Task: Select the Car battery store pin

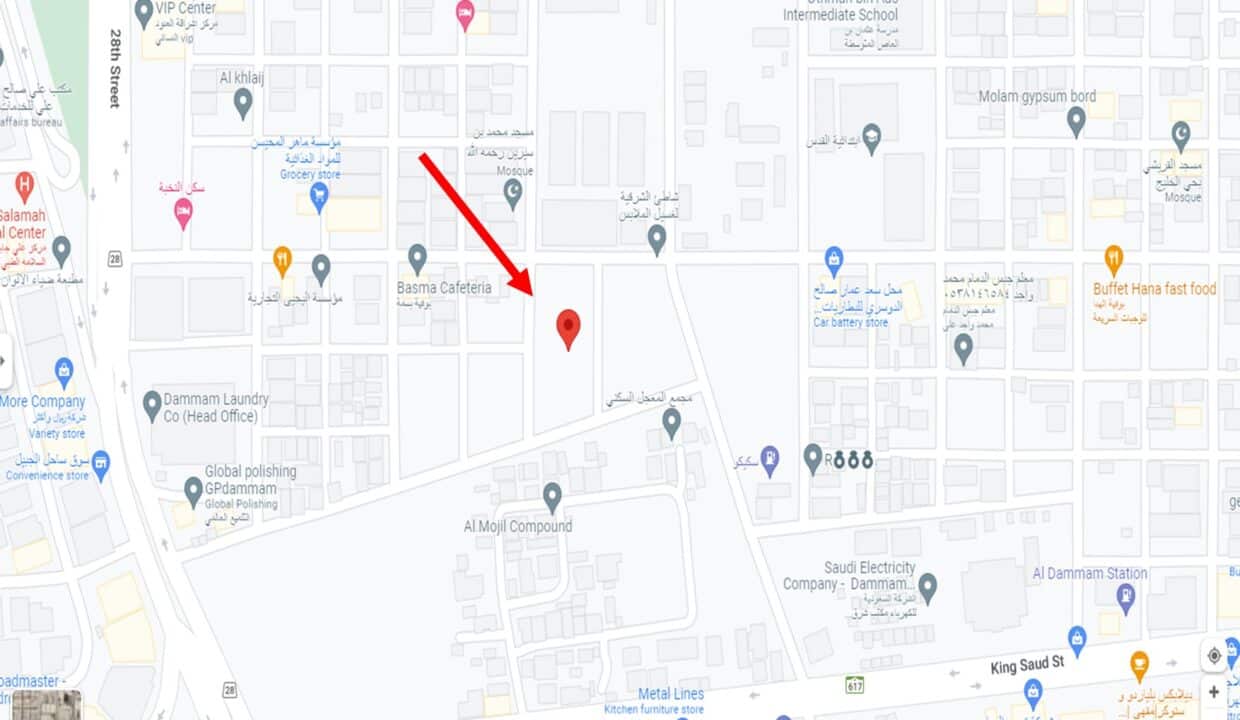Action: point(834,261)
